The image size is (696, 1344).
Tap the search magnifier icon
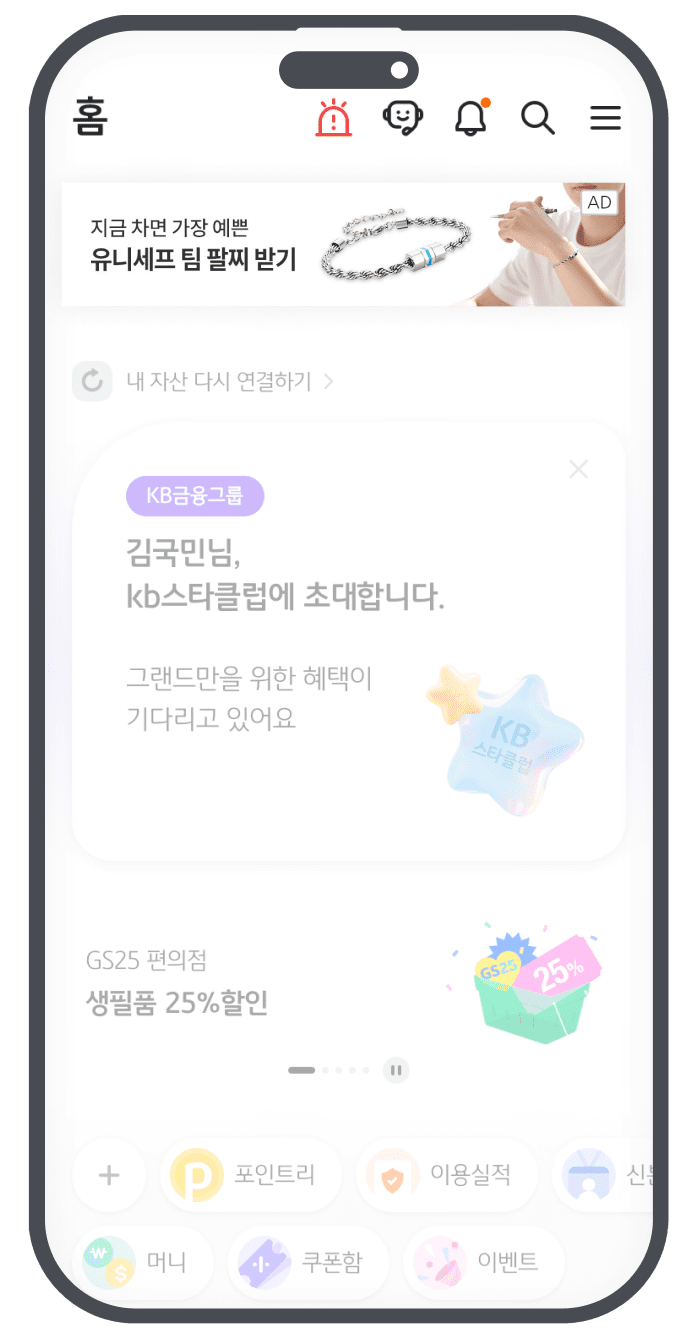(x=538, y=119)
